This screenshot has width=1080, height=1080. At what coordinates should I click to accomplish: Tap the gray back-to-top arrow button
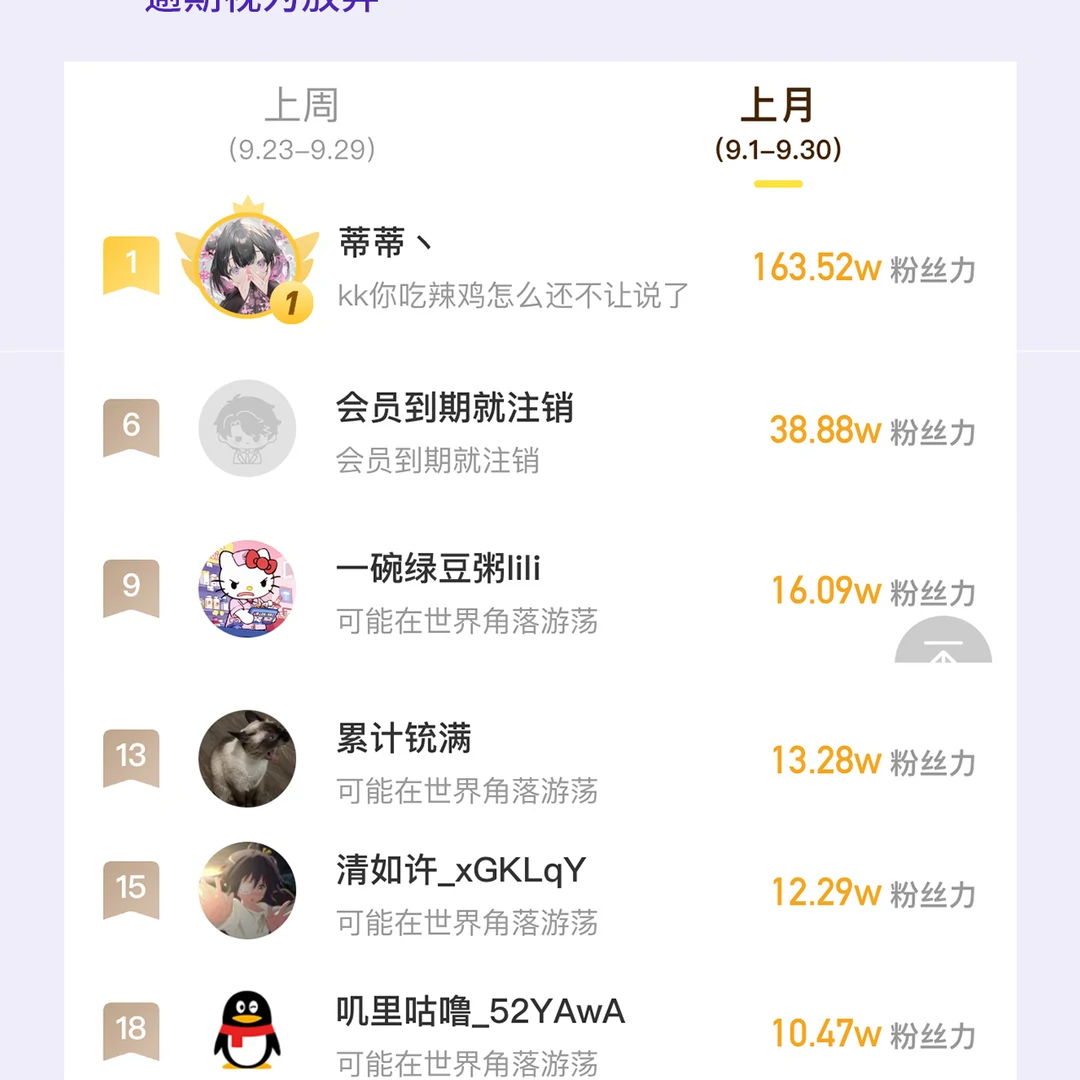(942, 650)
